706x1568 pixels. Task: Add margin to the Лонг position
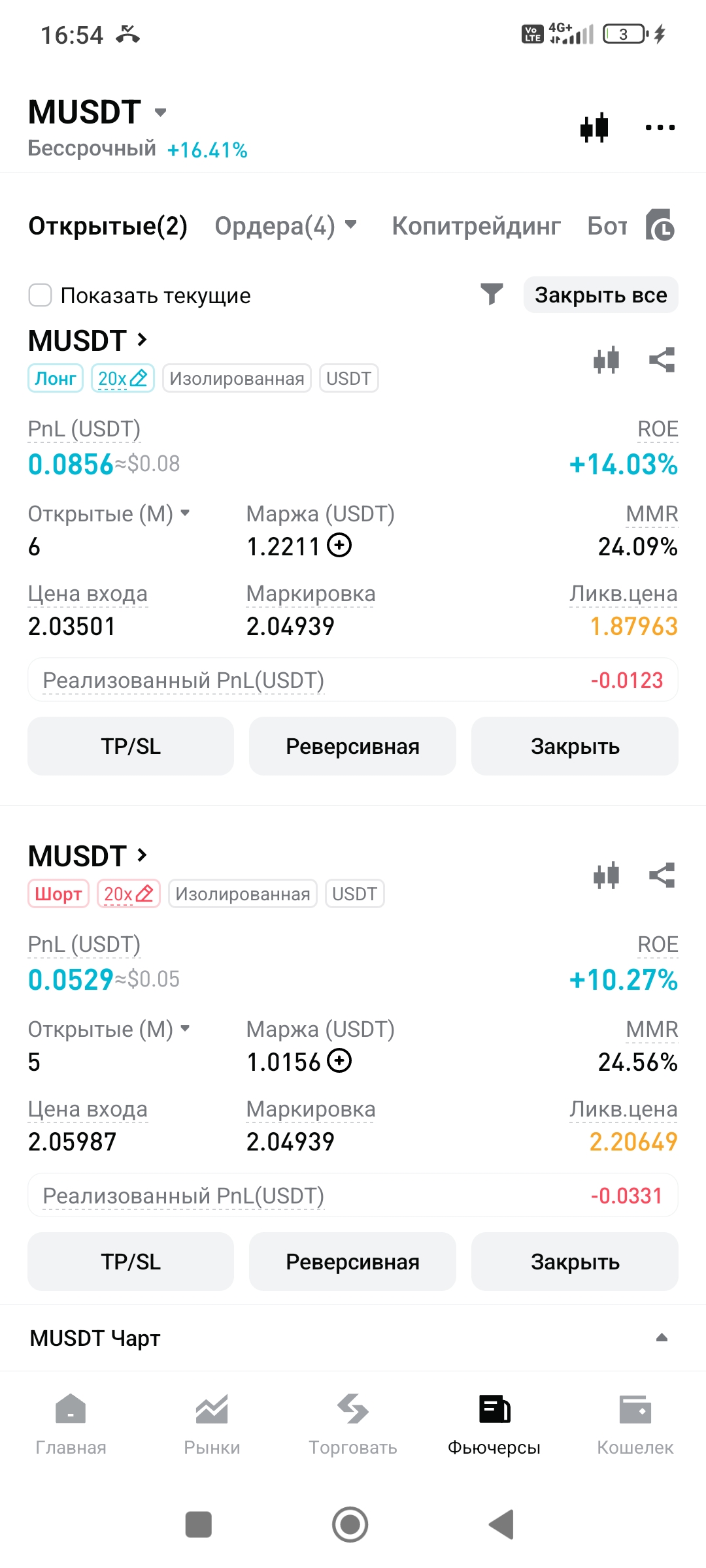339,545
